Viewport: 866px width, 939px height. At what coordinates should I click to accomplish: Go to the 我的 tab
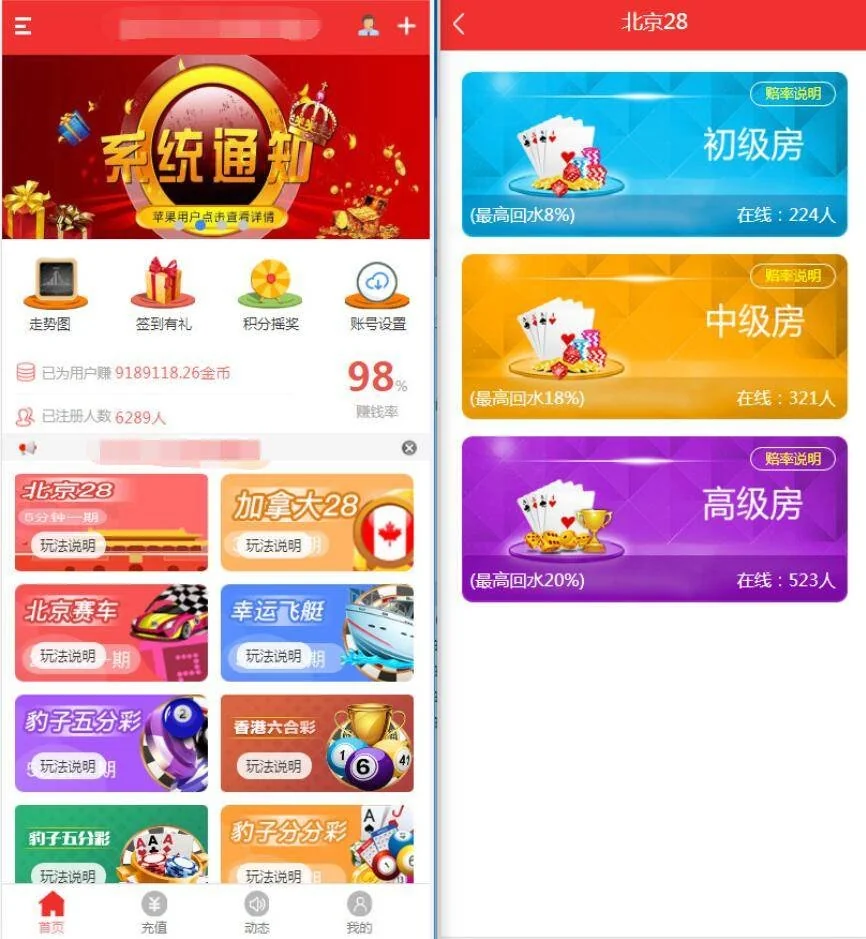click(359, 912)
